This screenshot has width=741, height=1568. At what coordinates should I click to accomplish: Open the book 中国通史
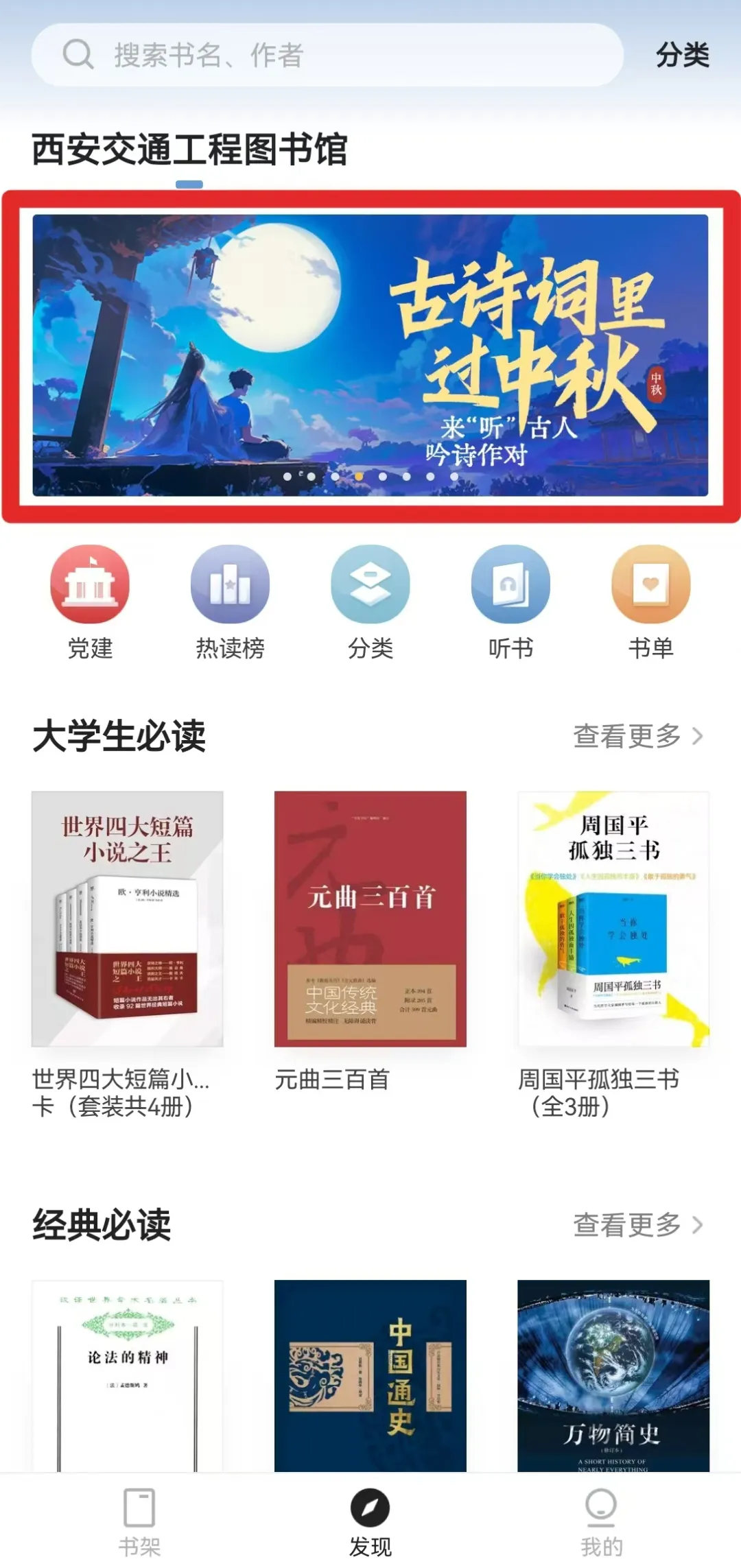coord(370,1375)
